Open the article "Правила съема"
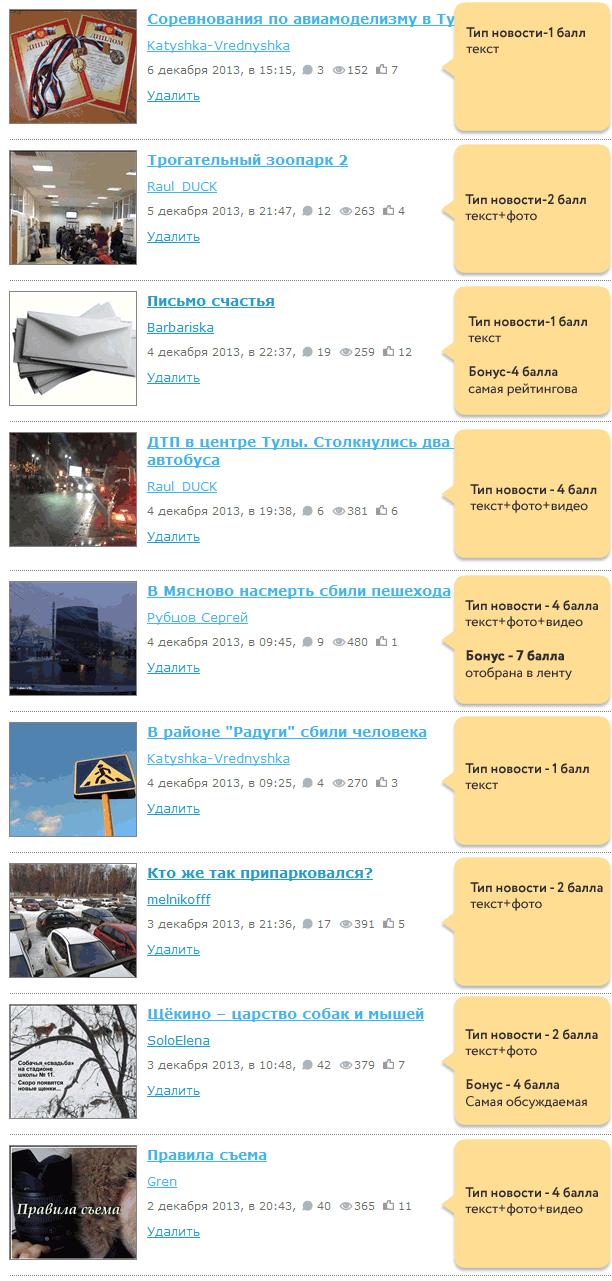This screenshot has width=612, height=1281. pyautogui.click(x=207, y=1155)
